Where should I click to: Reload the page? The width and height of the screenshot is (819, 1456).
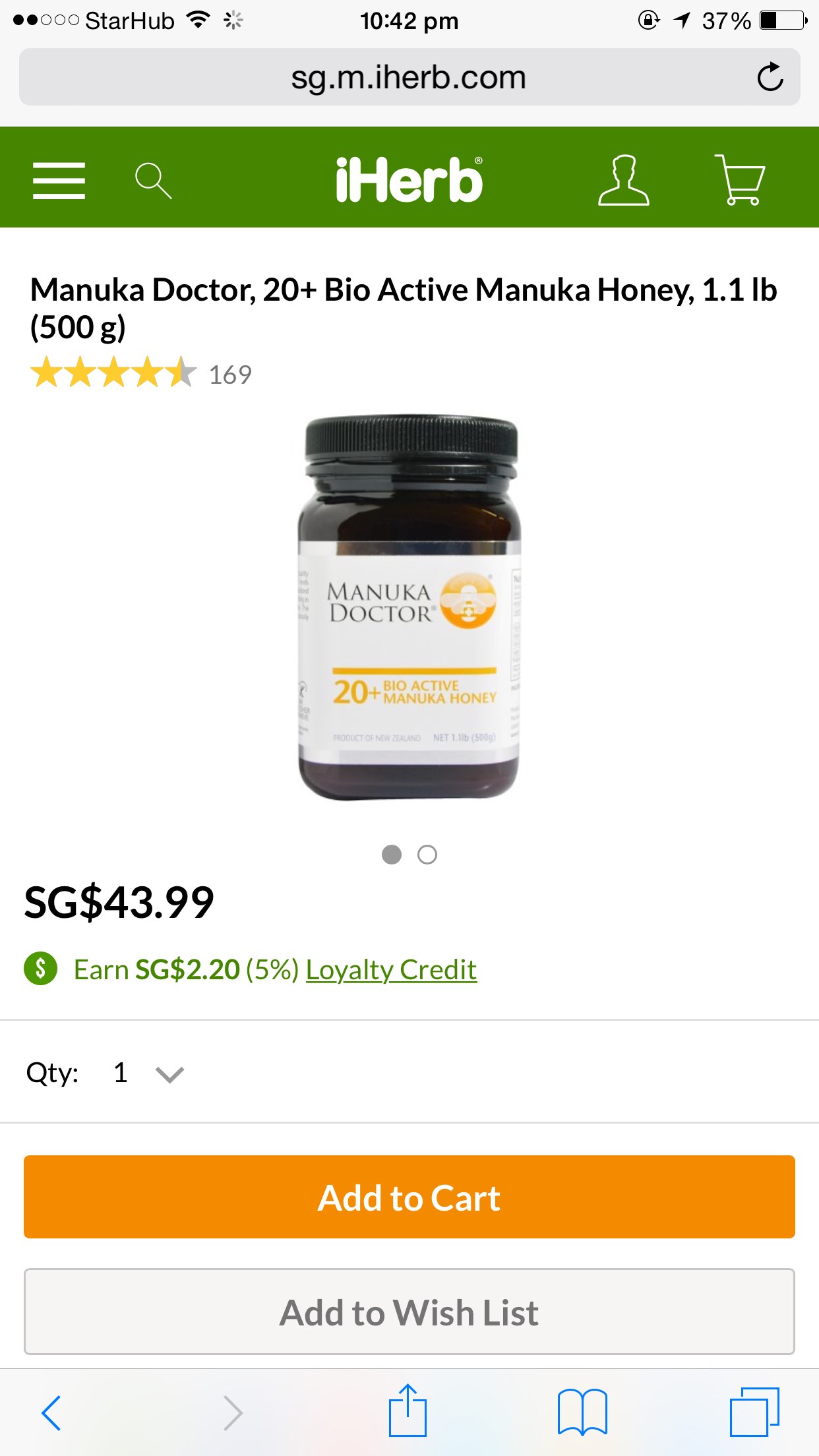tap(770, 77)
